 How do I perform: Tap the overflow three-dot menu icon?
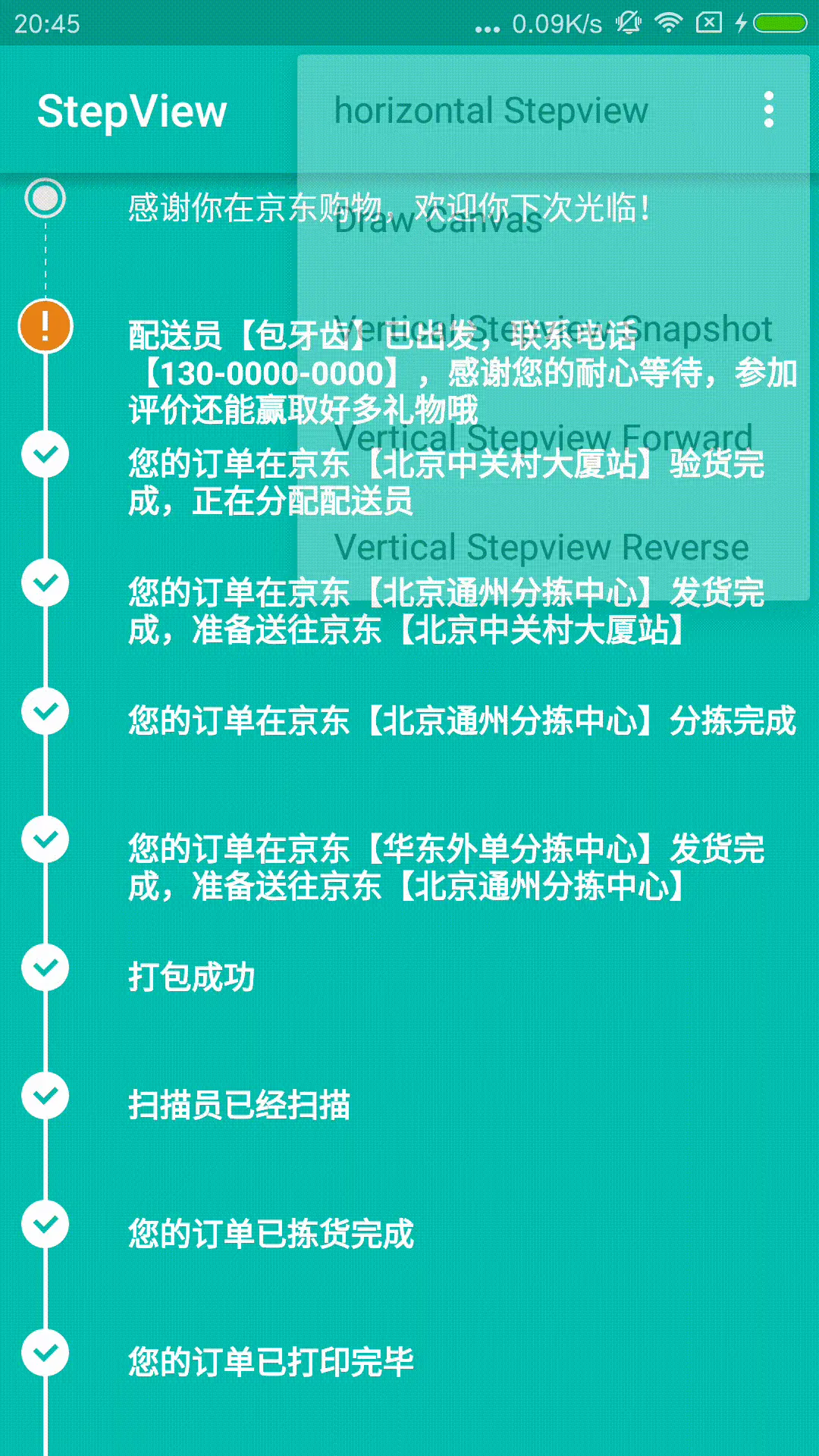tap(768, 111)
